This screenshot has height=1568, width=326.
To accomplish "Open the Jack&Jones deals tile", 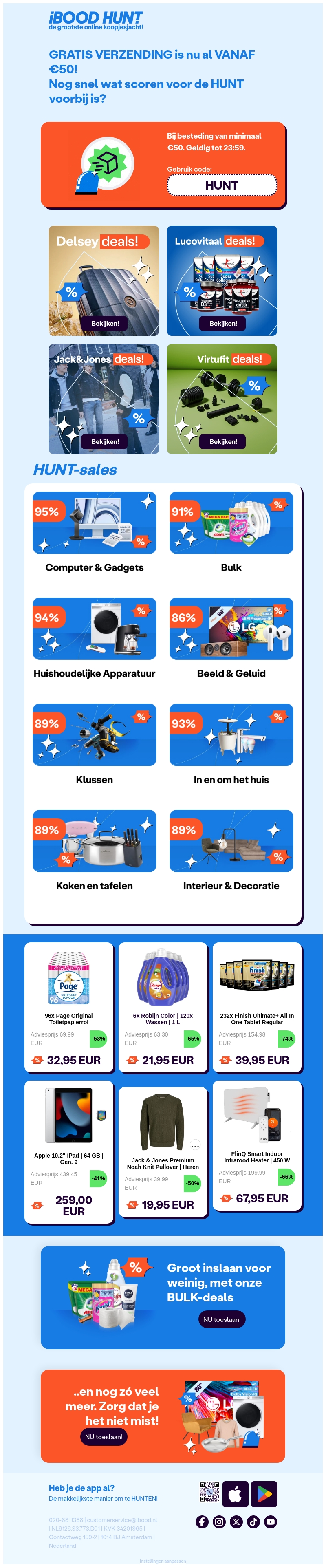I will tap(104, 399).
